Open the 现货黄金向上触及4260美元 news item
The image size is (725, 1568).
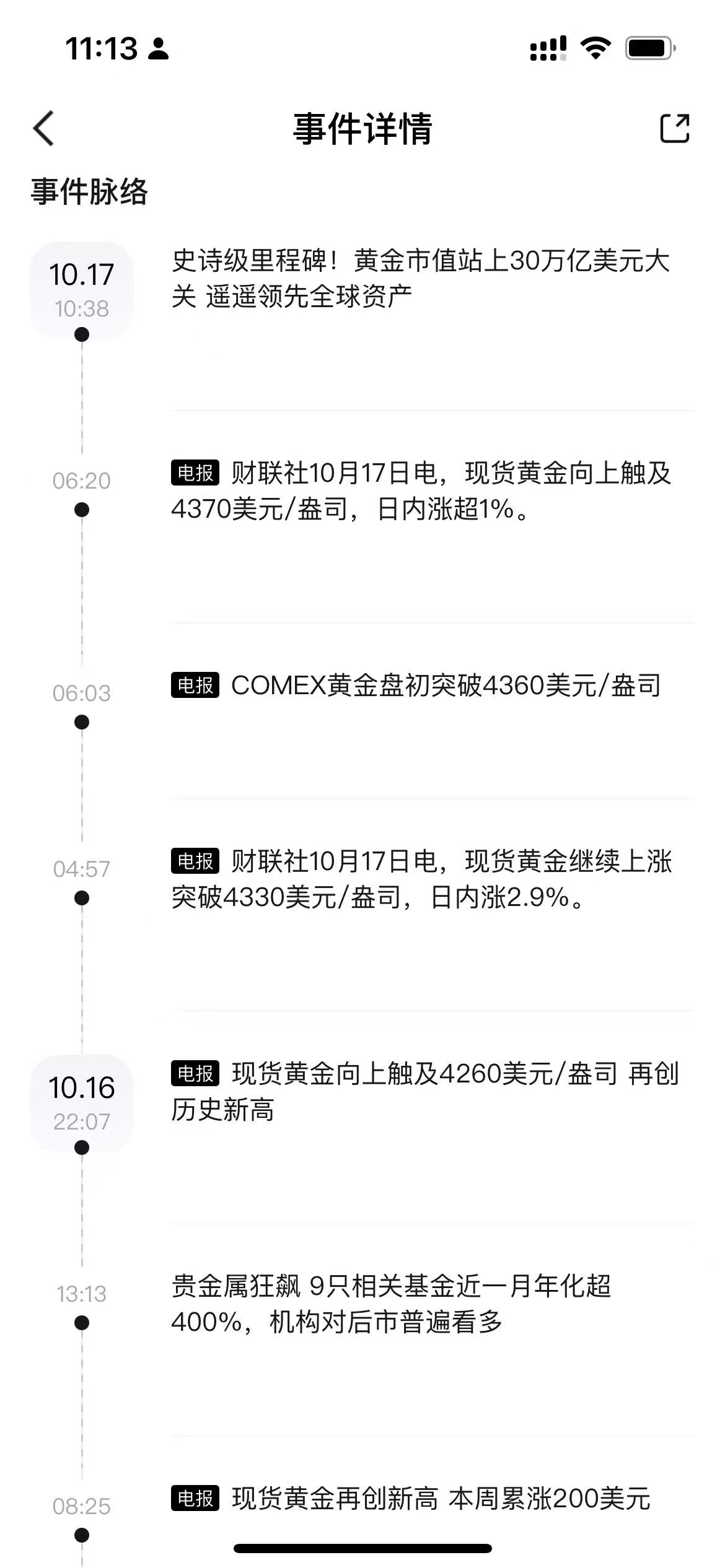[424, 1091]
